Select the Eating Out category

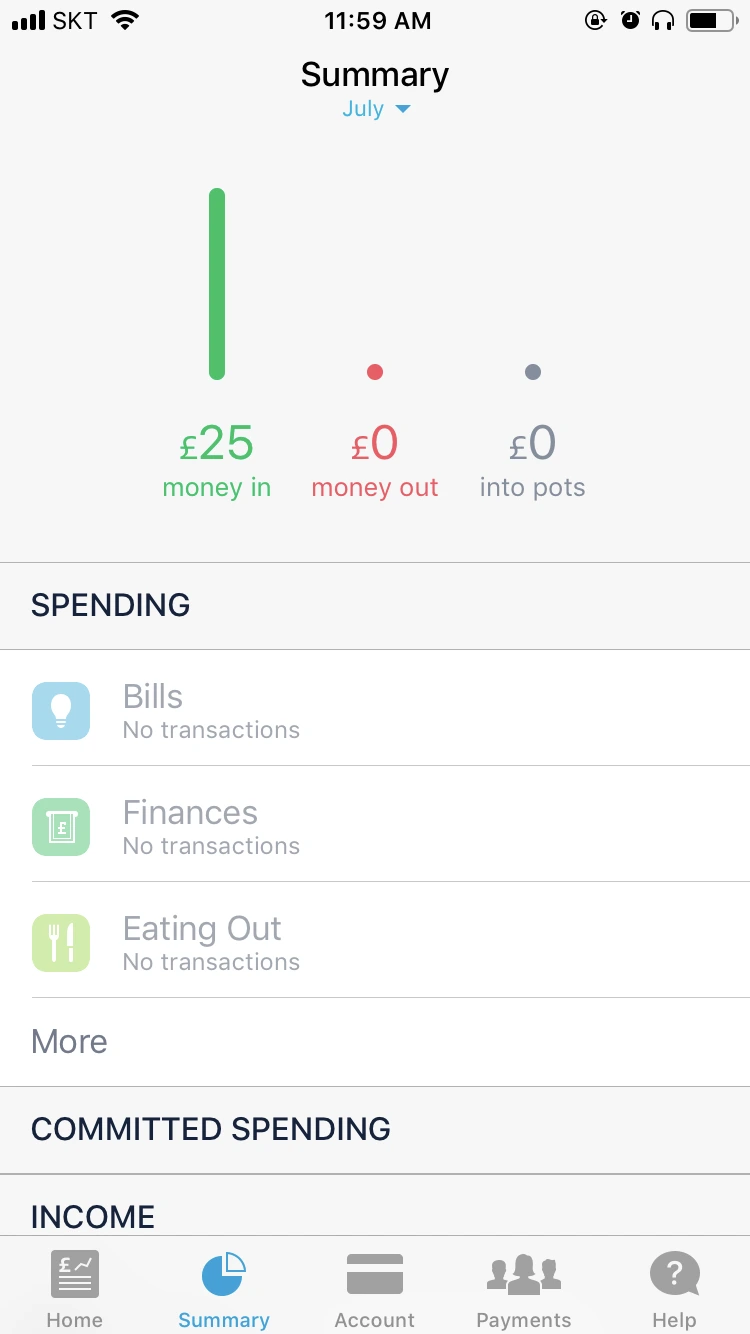(x=375, y=942)
